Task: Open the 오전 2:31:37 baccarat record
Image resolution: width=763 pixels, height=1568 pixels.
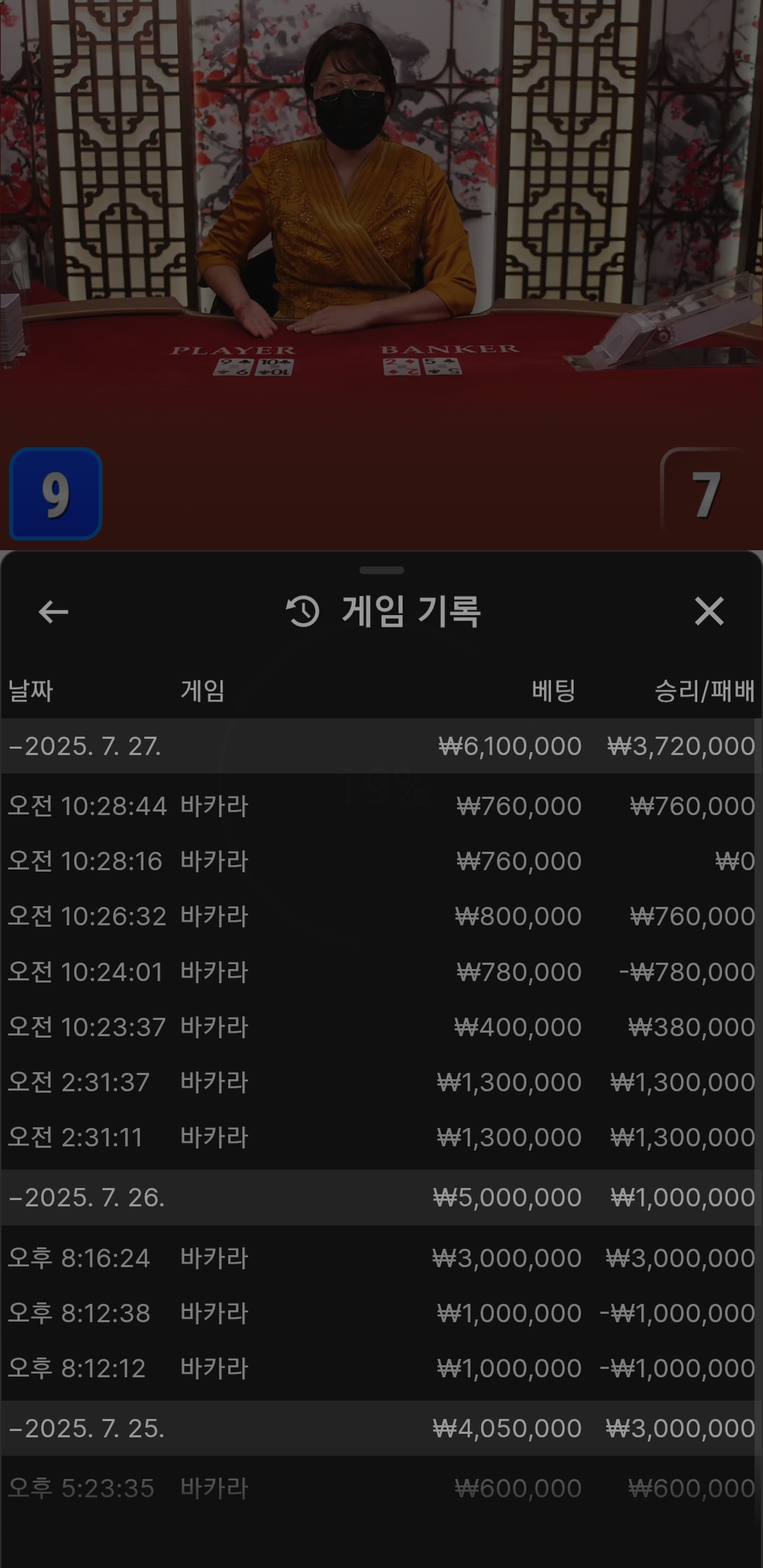Action: click(x=381, y=1082)
